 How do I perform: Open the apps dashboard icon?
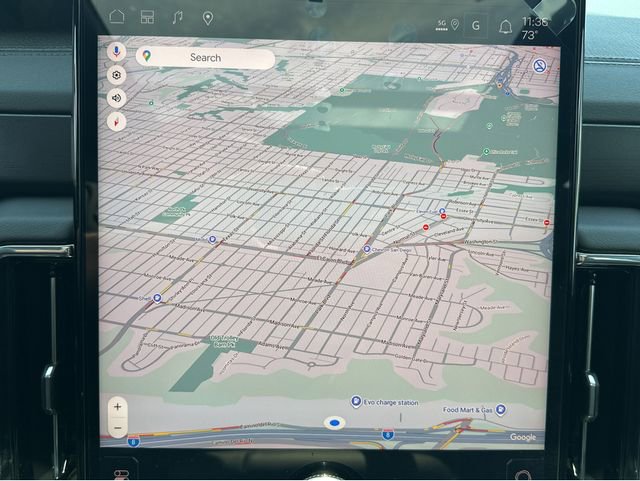tap(147, 17)
